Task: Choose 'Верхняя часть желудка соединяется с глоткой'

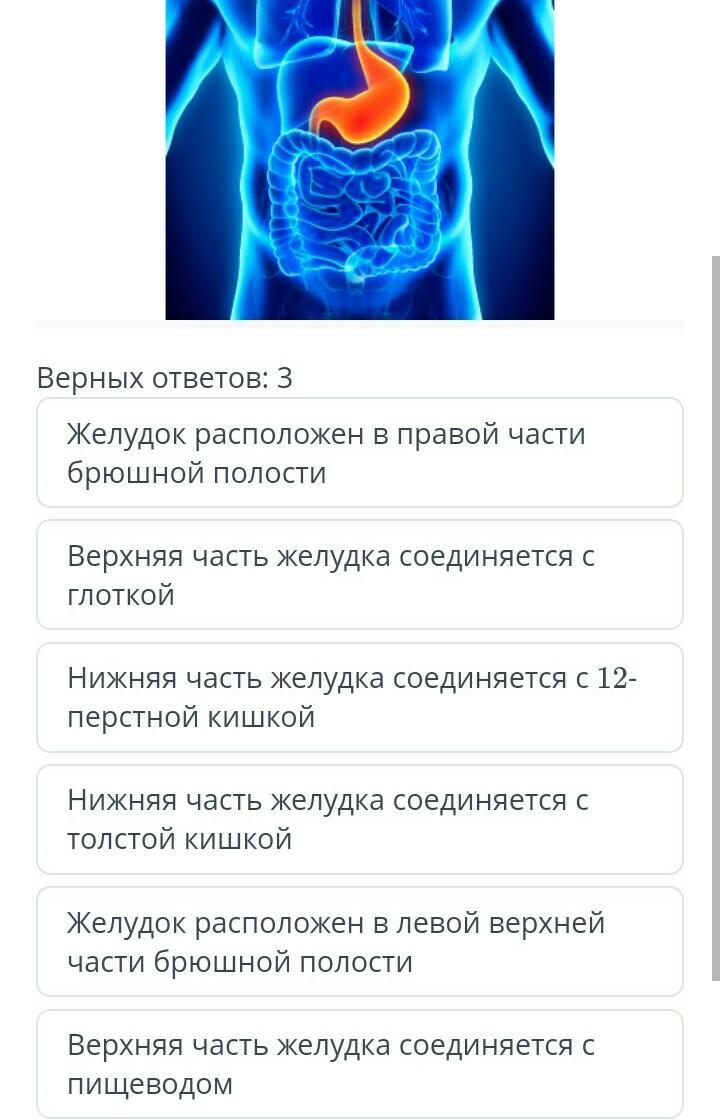Action: click(360, 575)
